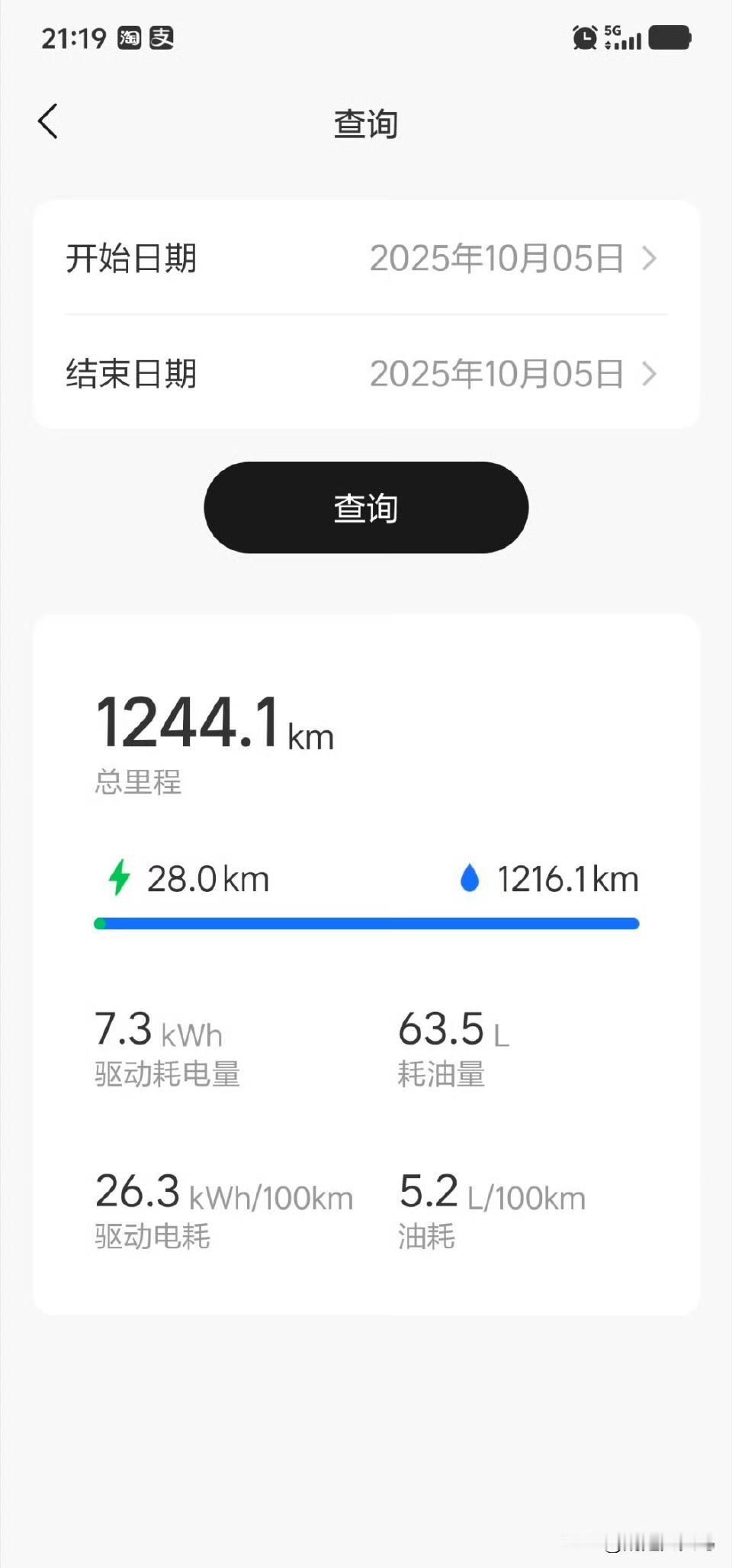Change the 结束日期 date
This screenshot has width=732, height=1568.
point(511,374)
